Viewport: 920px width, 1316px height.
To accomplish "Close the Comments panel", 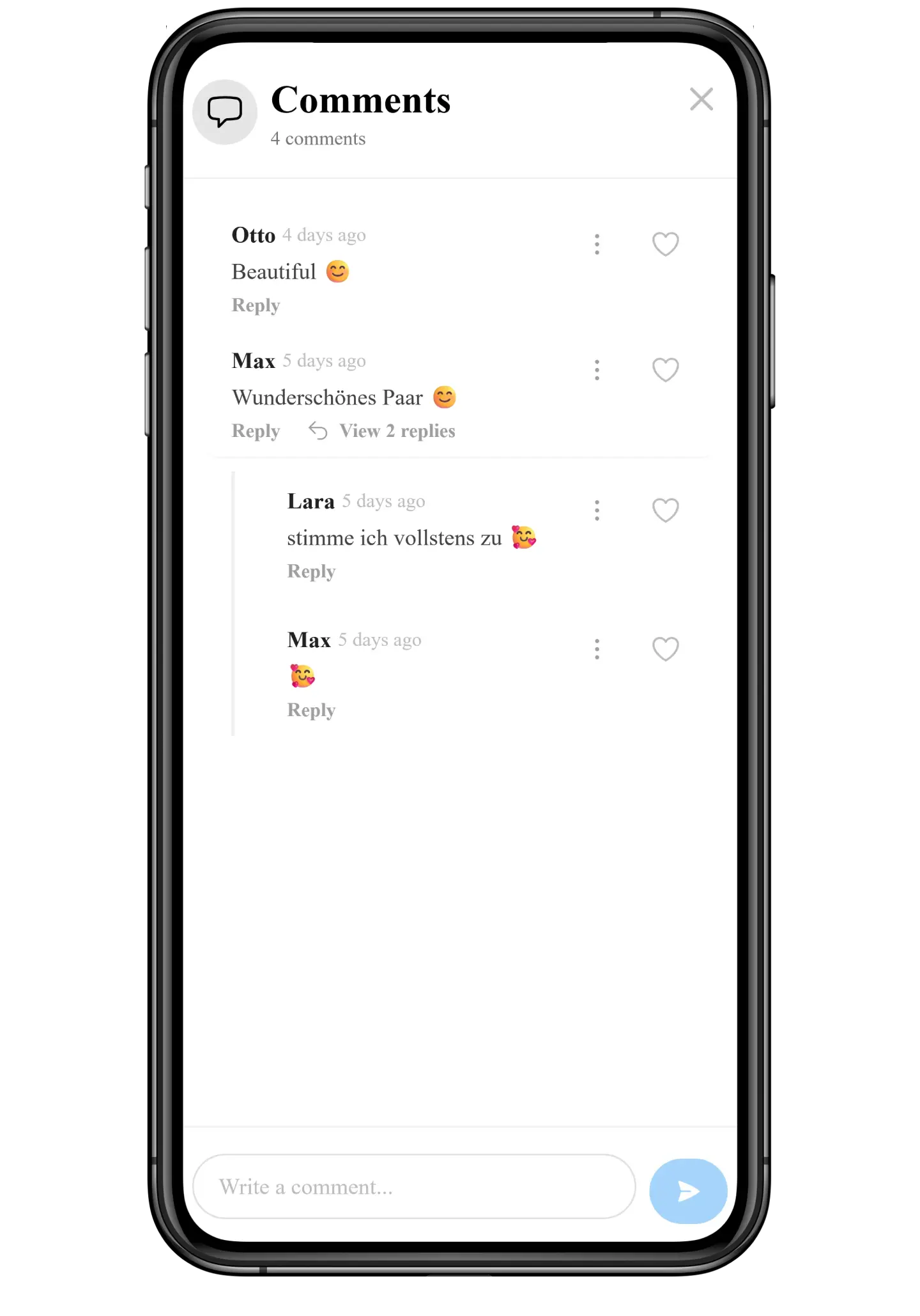I will [701, 100].
